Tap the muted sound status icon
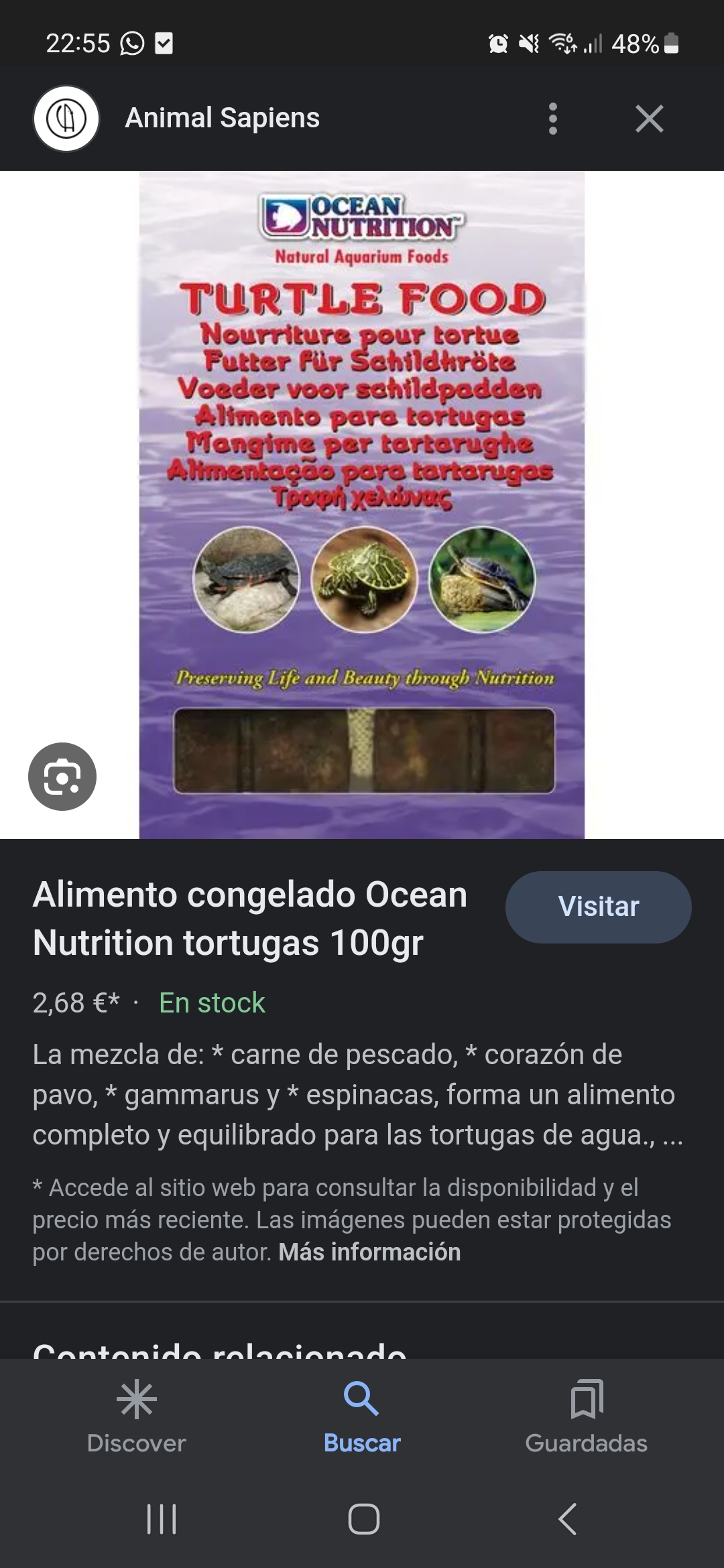The image size is (724, 1568). pos(529,43)
